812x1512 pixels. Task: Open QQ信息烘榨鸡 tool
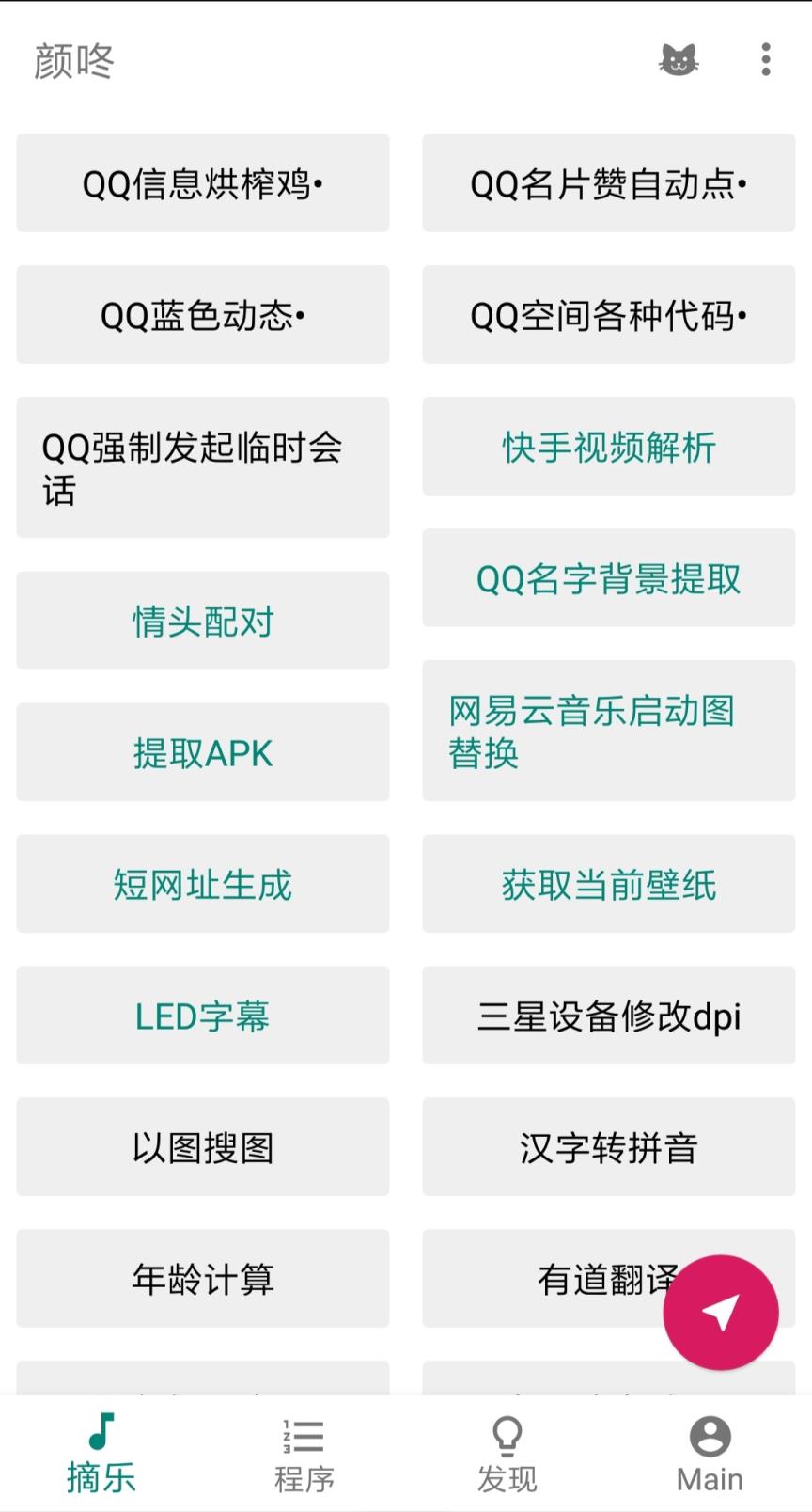202,183
